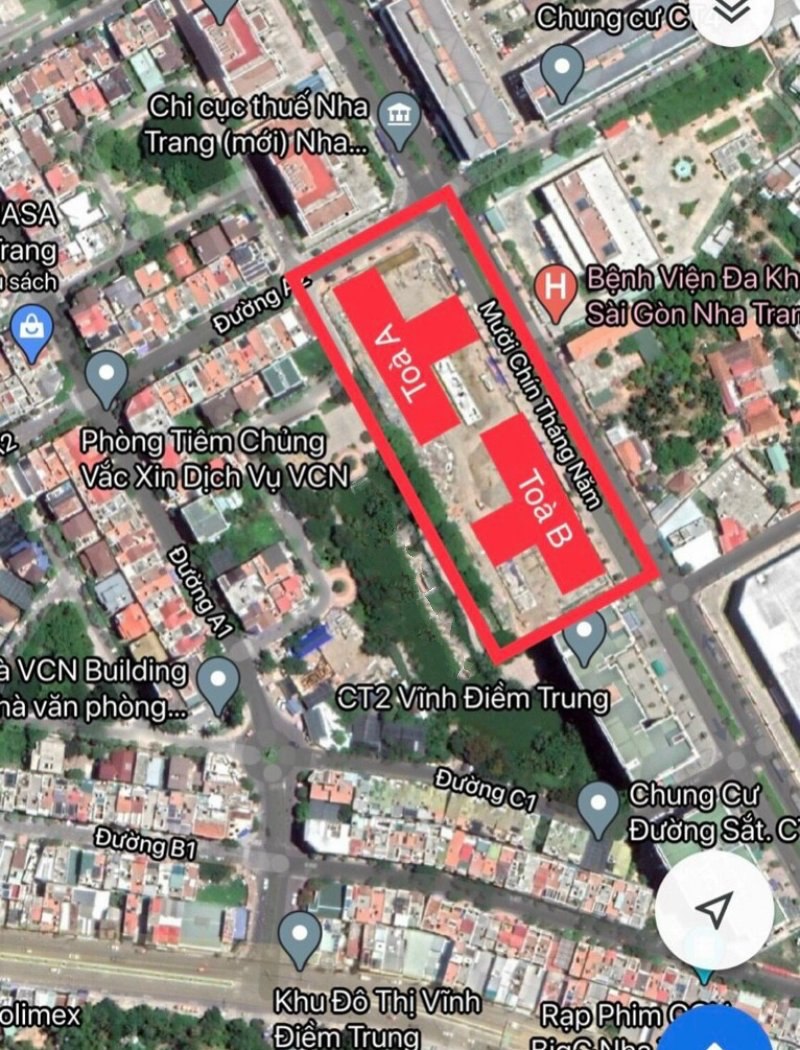This screenshot has width=800, height=1050.
Task: Open the map layers button
Action: tap(736, 12)
